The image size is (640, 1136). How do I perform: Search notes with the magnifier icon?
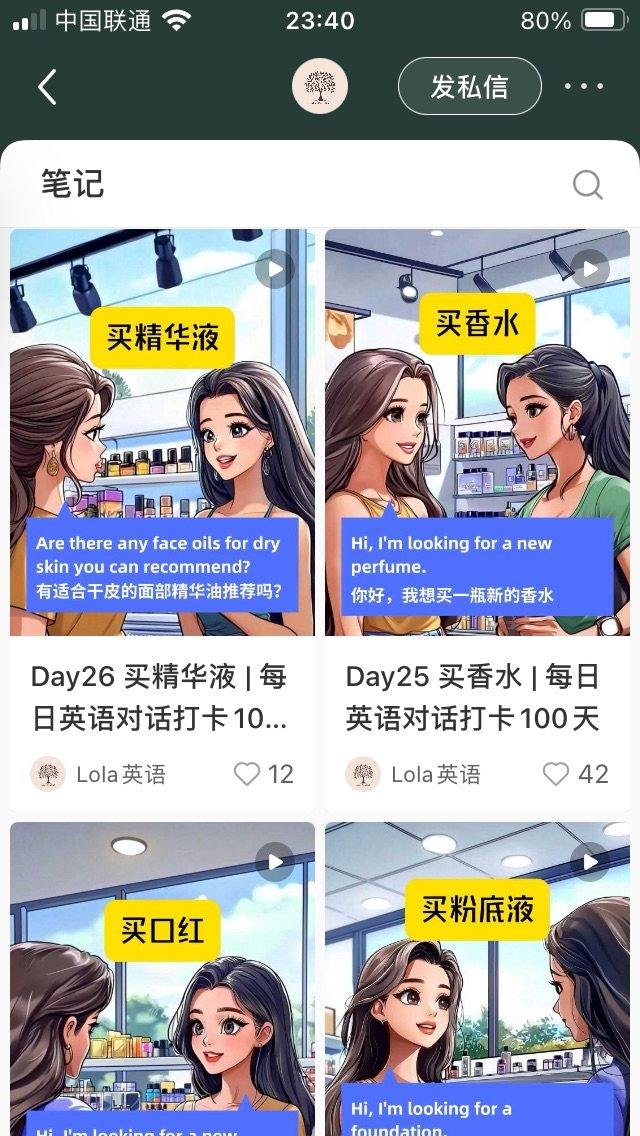tap(587, 184)
